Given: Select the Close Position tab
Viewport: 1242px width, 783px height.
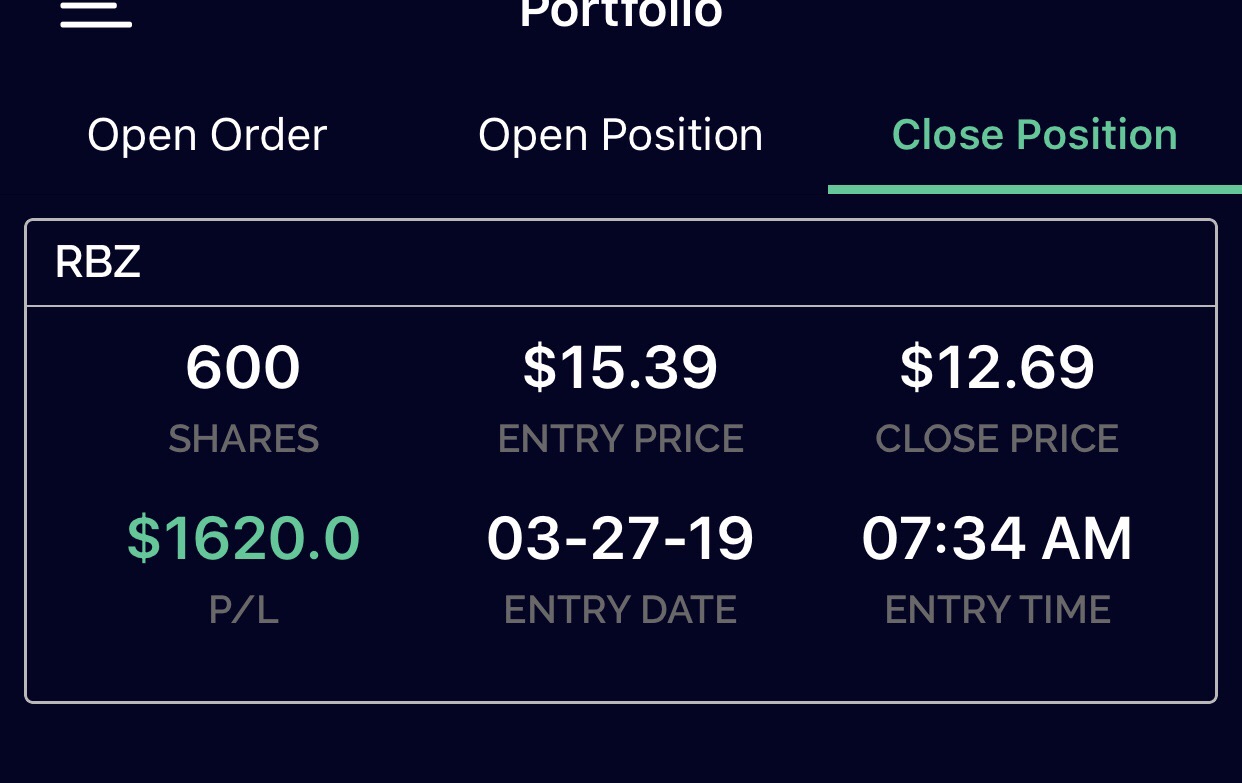Looking at the screenshot, I should [x=1034, y=135].
